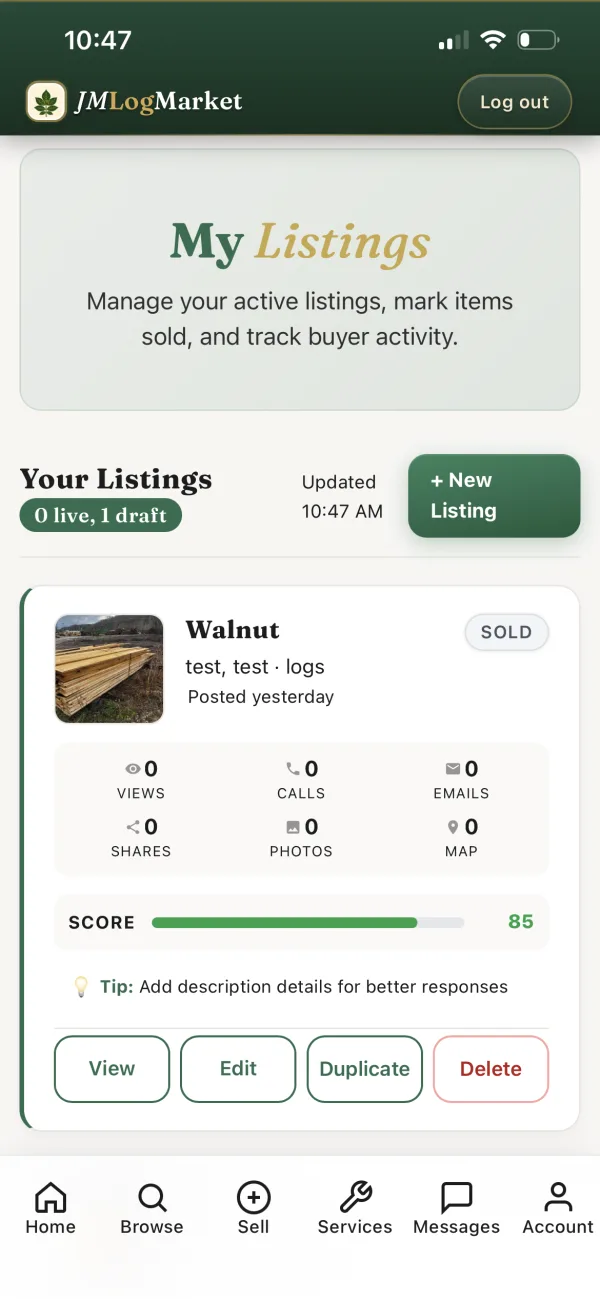Switch to the Services tab
600x1299 pixels.
pos(355,1208)
